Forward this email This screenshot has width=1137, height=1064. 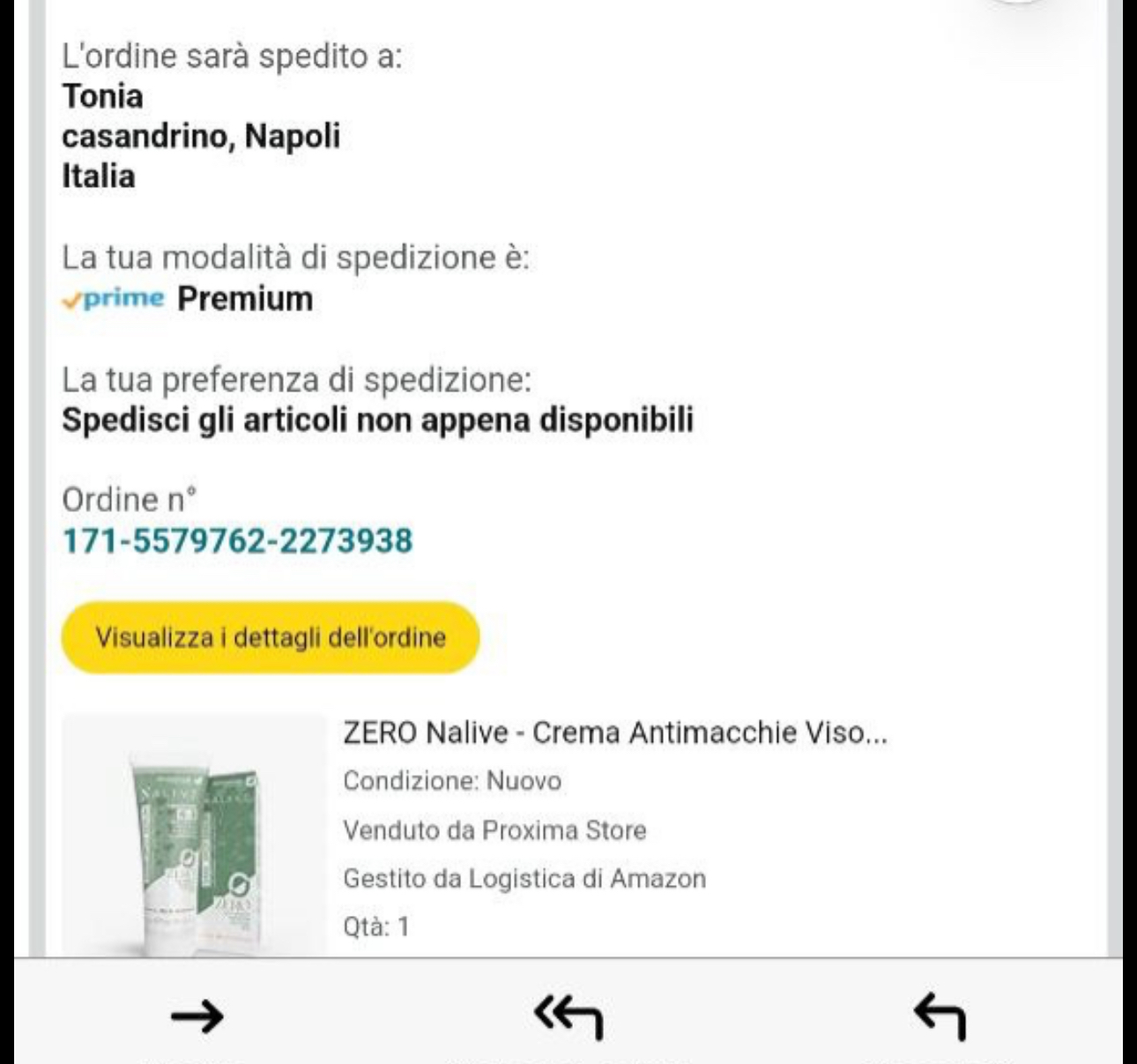coord(197,1016)
